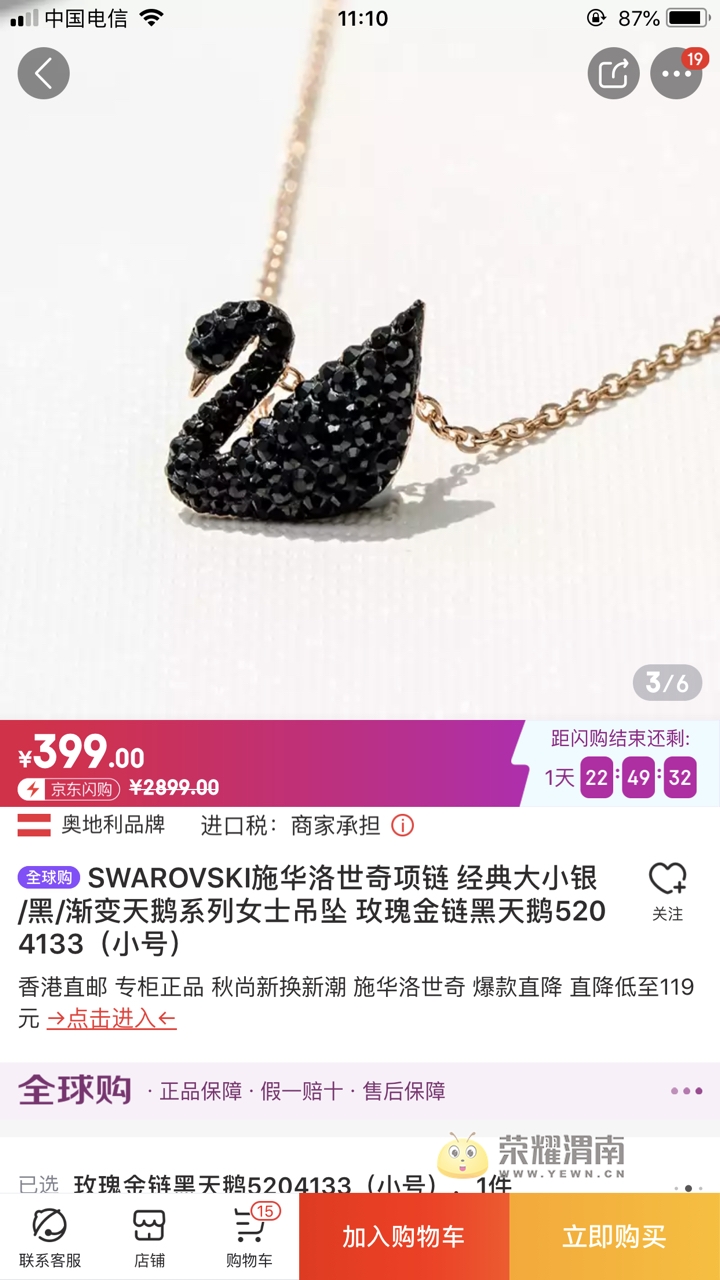Add the necklace with 加入购物车
This screenshot has width=720, height=1280.
click(x=404, y=1237)
